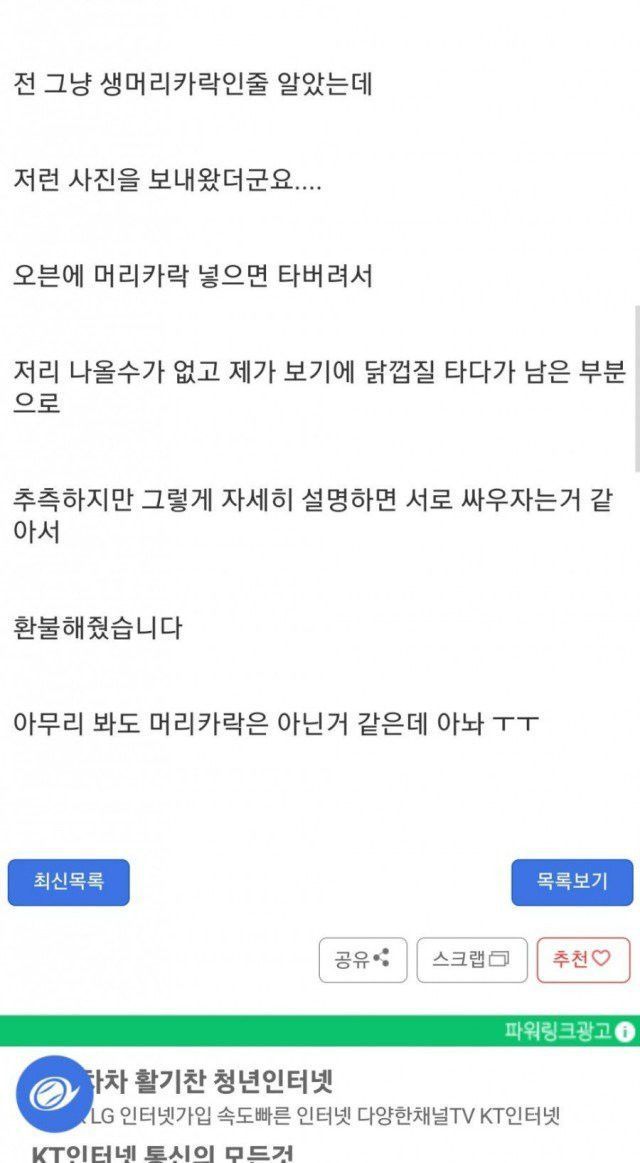Recommend the post with 추천
Viewport: 640px width, 1163px height.
pyautogui.click(x=583, y=960)
